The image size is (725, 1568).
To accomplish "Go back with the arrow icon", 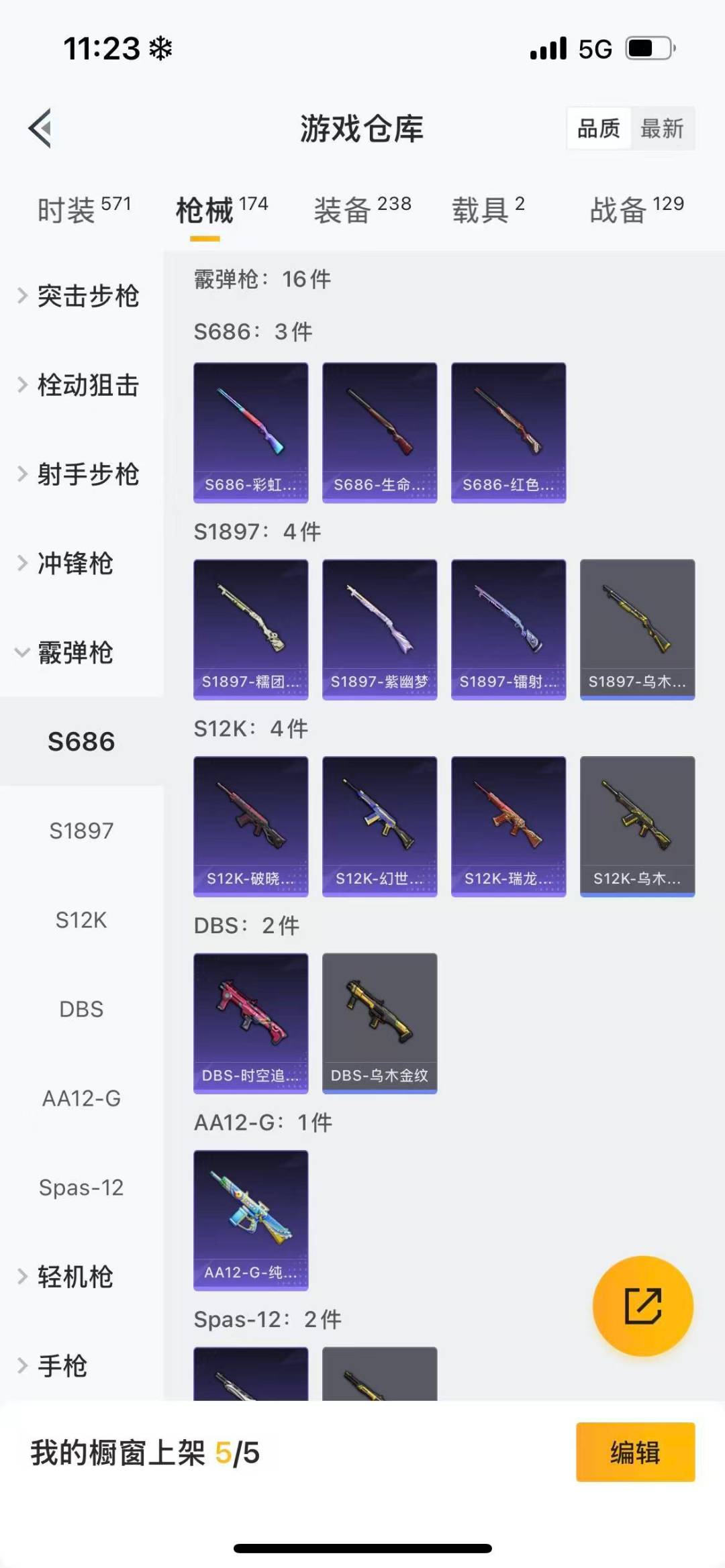I will [x=40, y=127].
